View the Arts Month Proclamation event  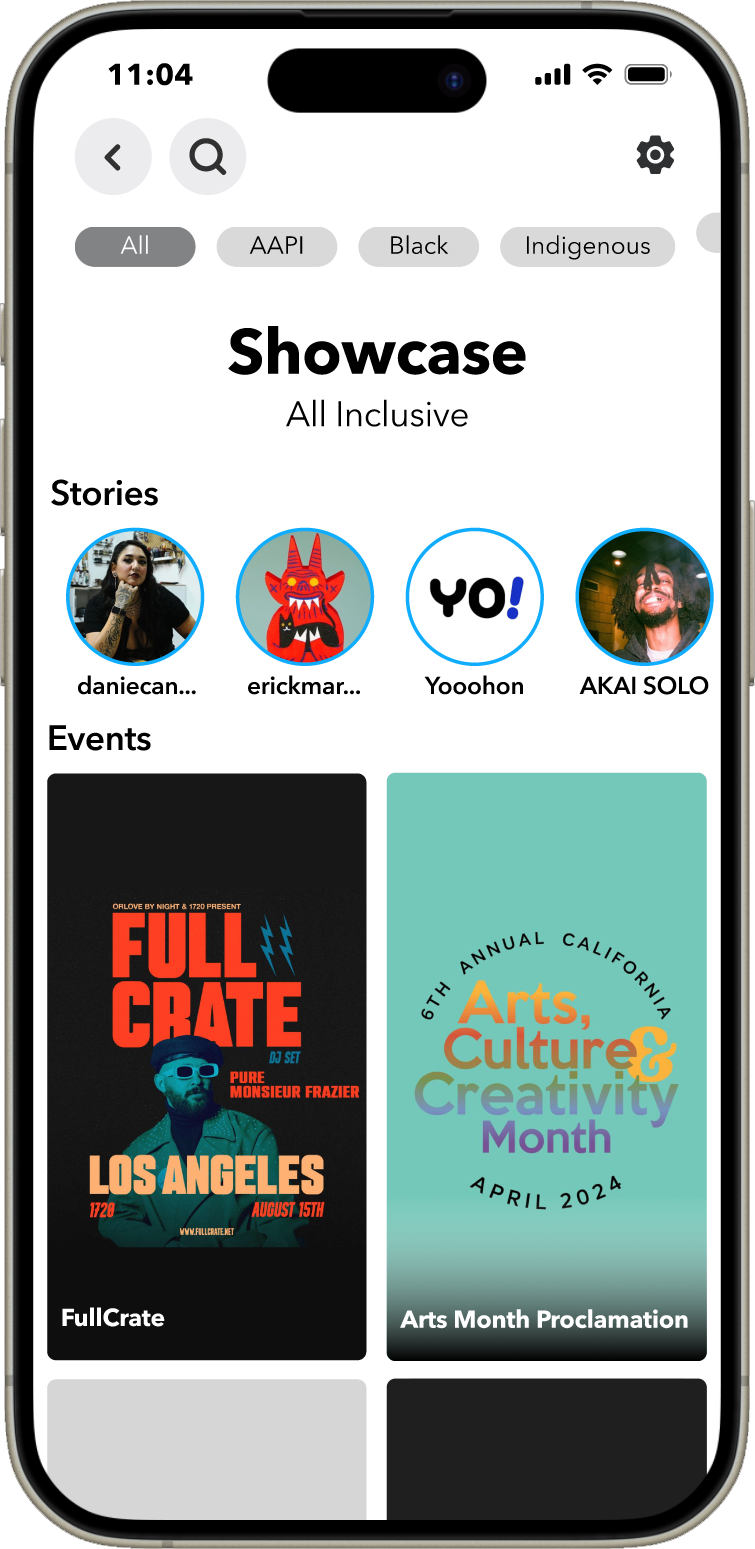pyautogui.click(x=547, y=1067)
